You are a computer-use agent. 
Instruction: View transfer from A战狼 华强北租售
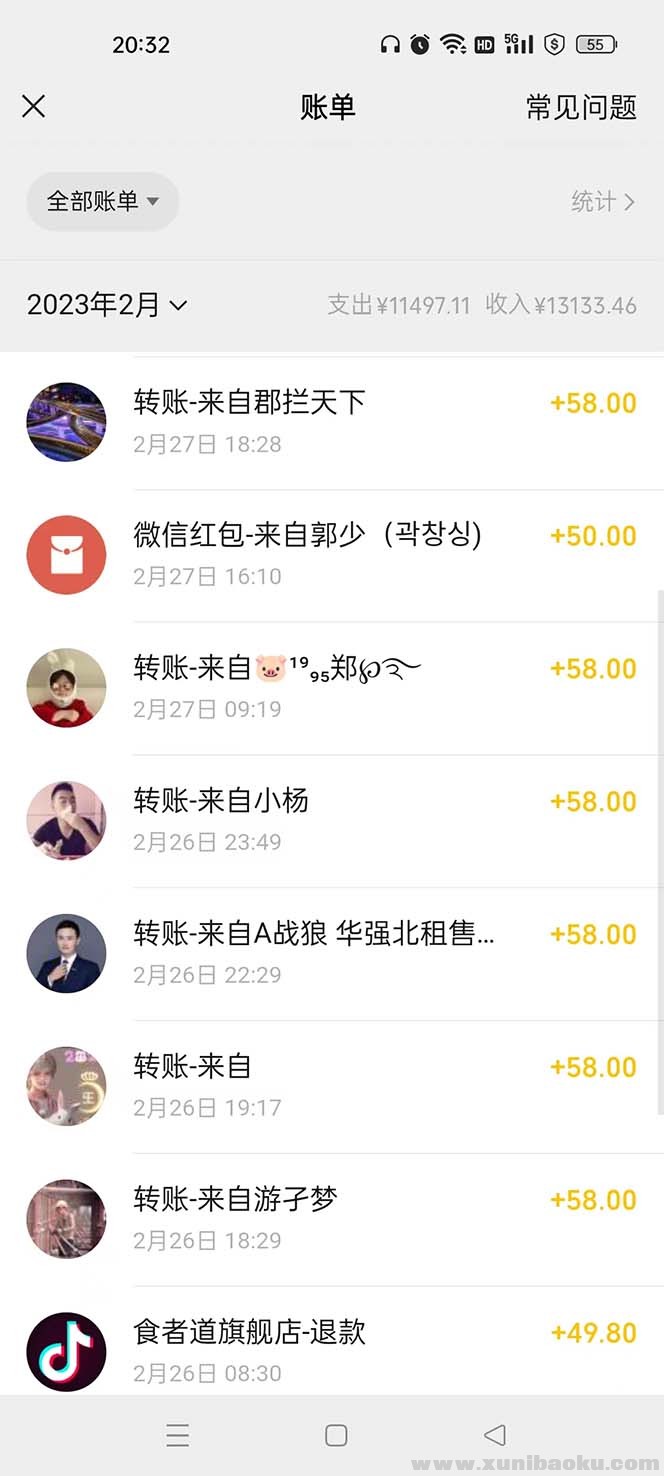click(x=332, y=953)
